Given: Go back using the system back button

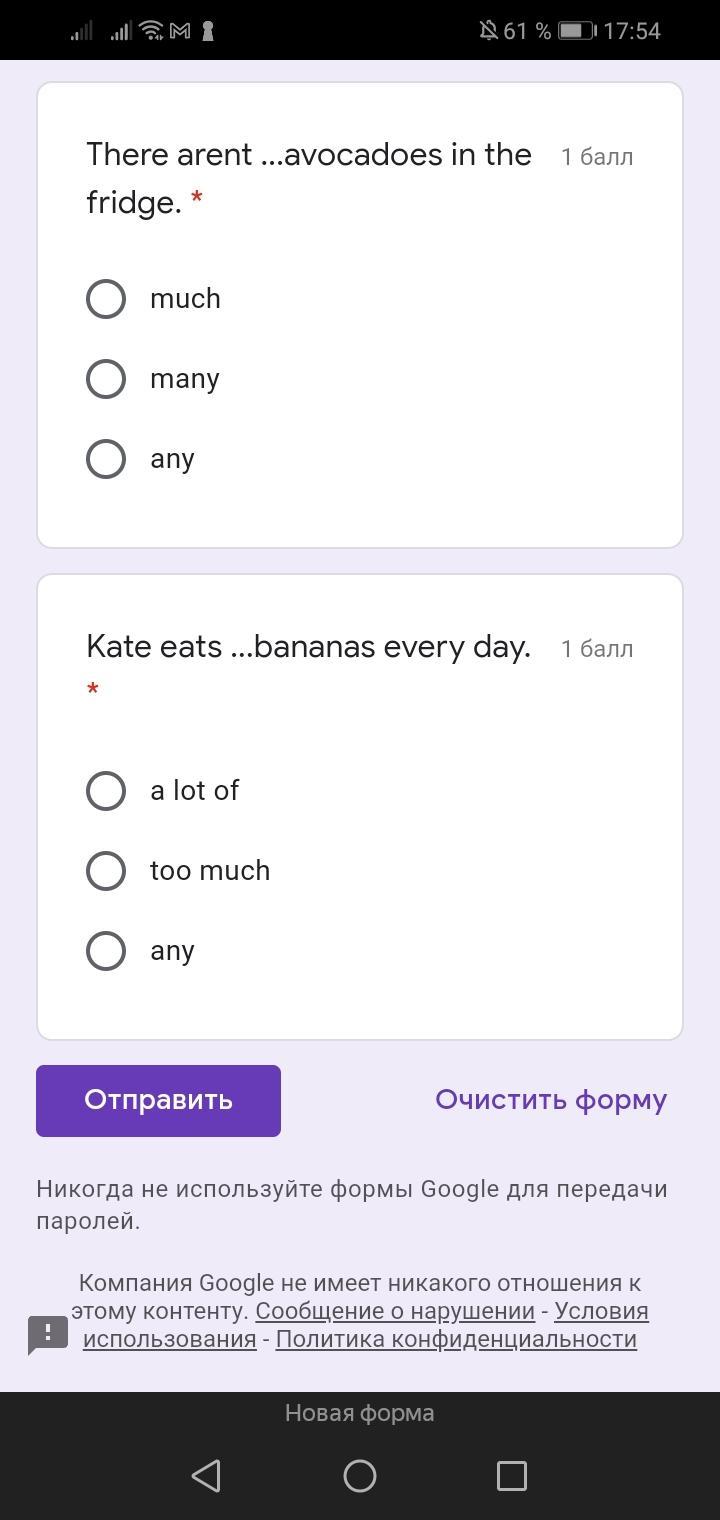Looking at the screenshot, I should coord(206,1476).
